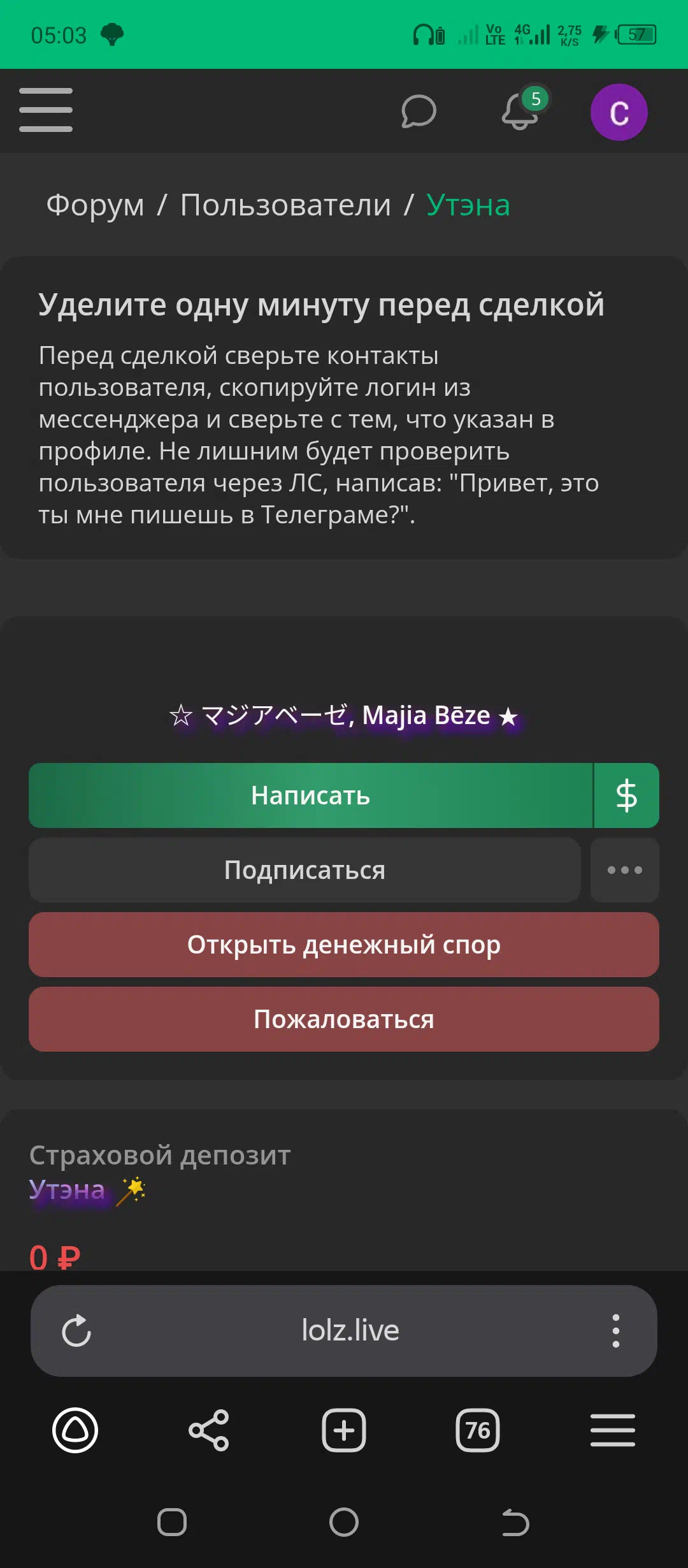Add a new browser tab

(344, 1430)
